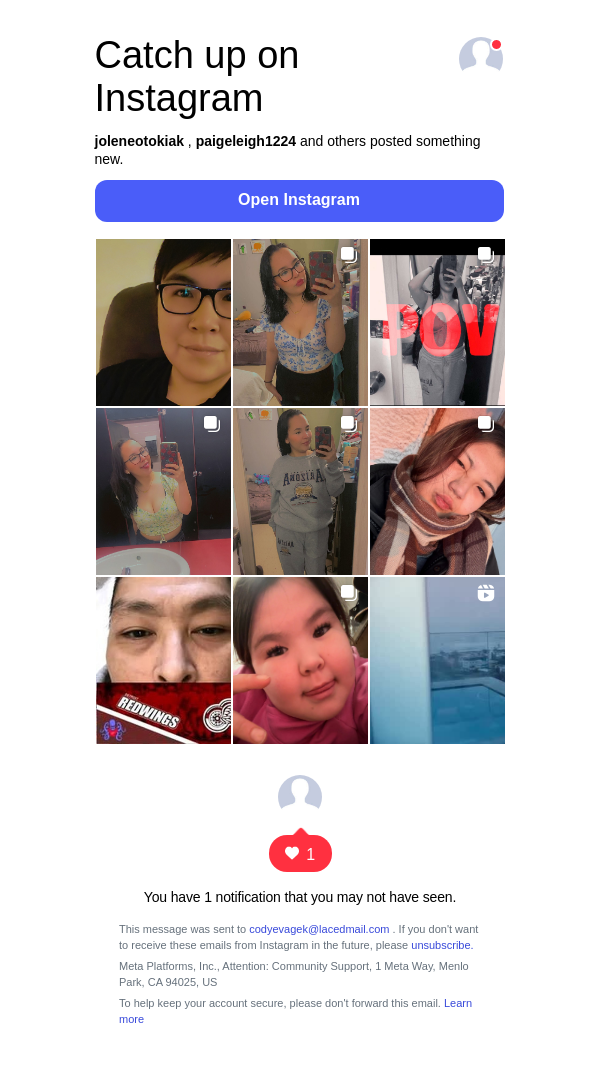Tap the Open Instagram button
Screen dimensions: 600x1070
point(299,200)
